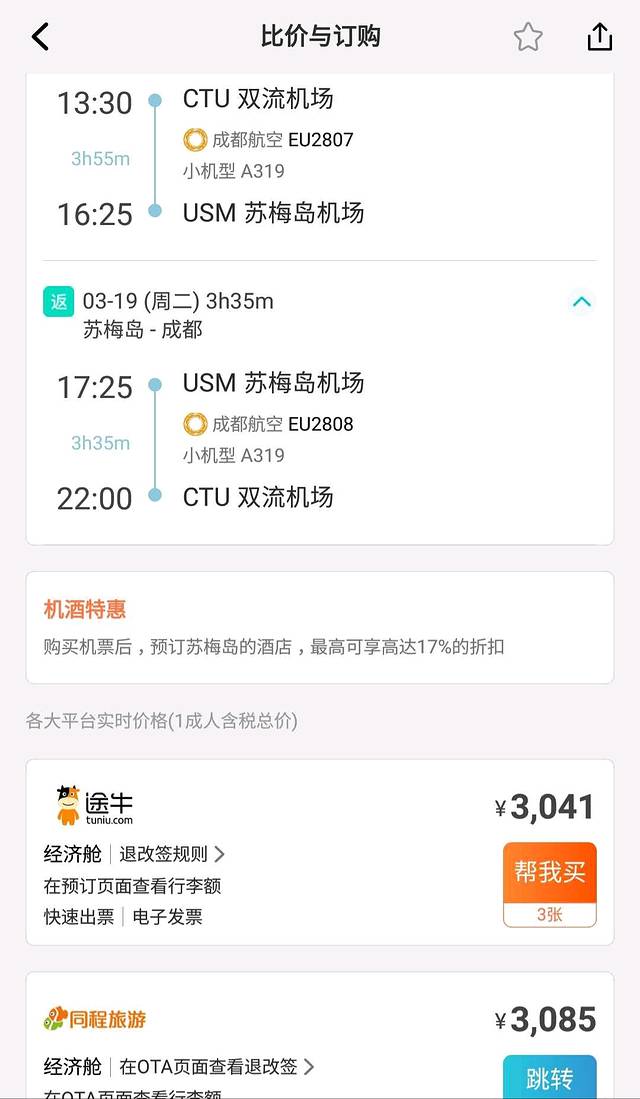The height and width of the screenshot is (1099, 640).
Task: Favorite this flight with the star icon
Action: coord(528,37)
